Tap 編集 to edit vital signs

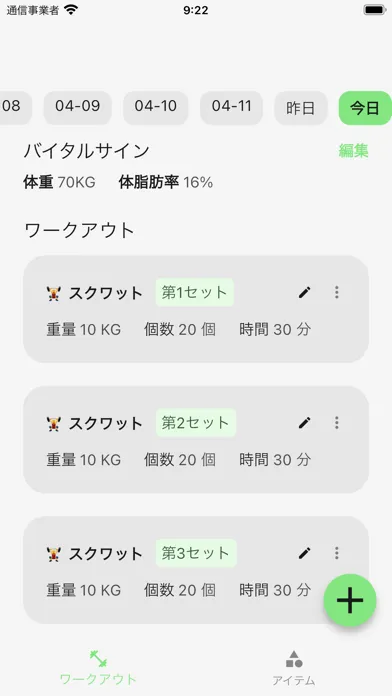tap(353, 151)
